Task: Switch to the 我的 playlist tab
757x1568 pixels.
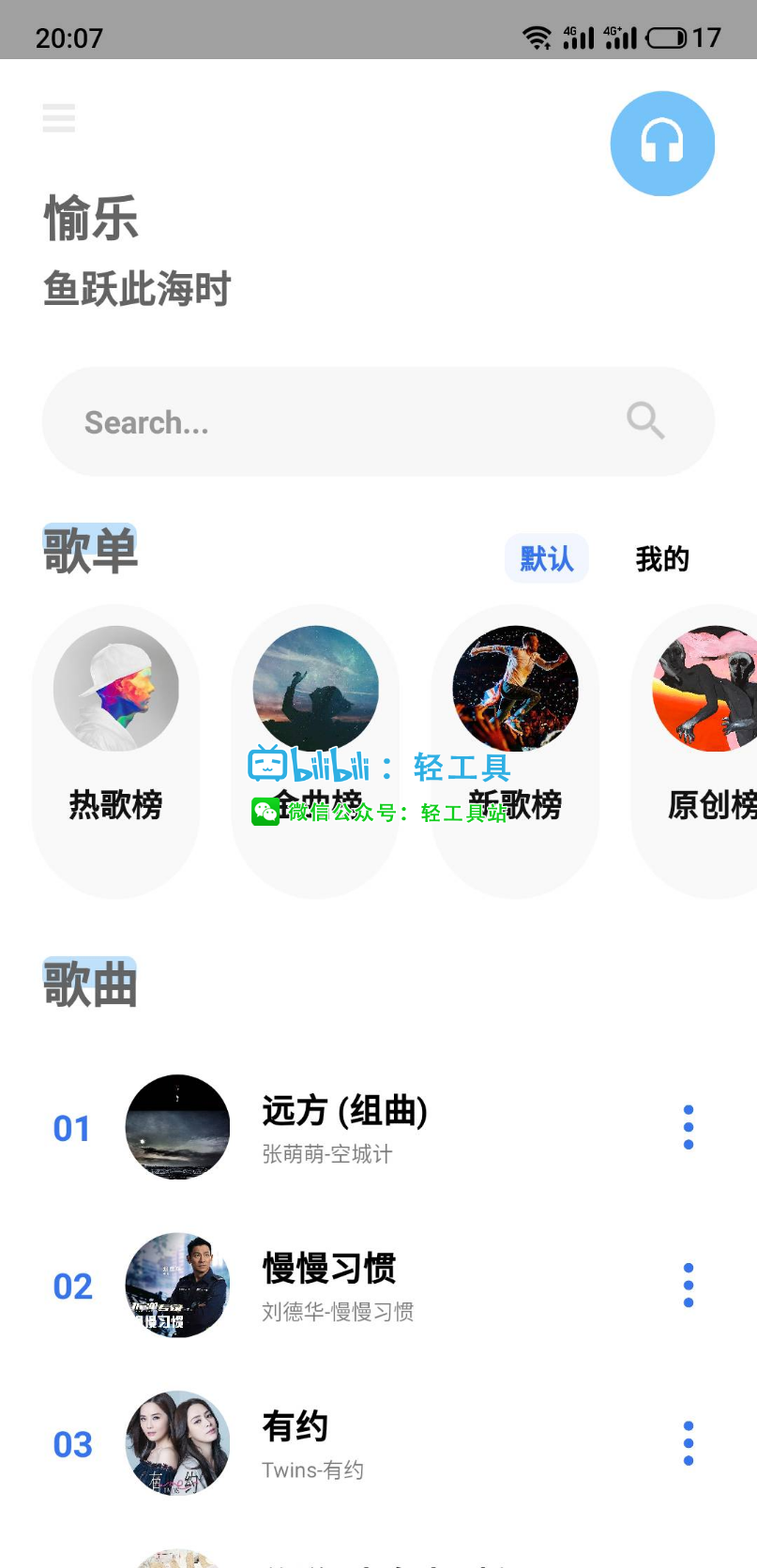Action: tap(662, 559)
